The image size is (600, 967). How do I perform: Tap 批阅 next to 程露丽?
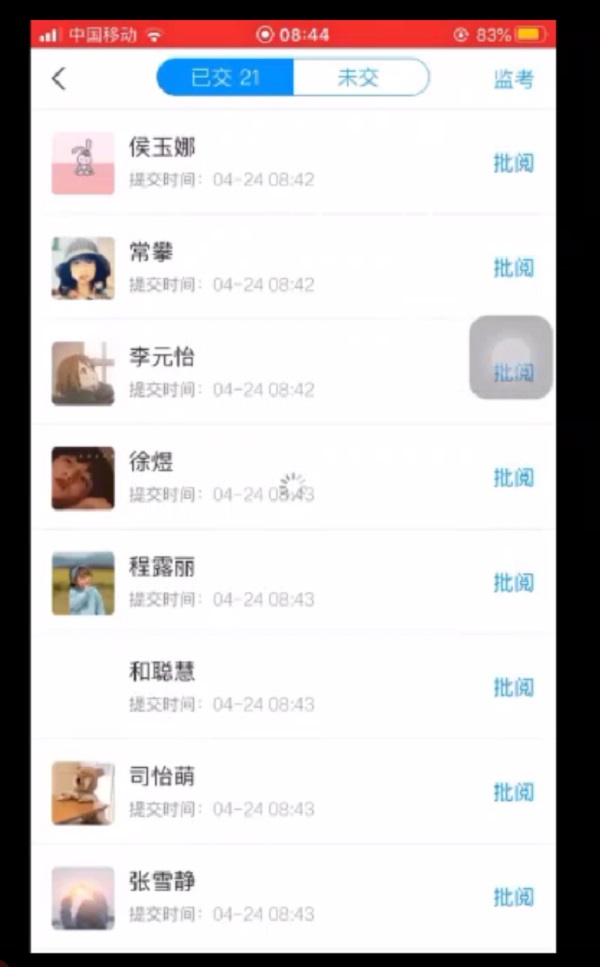513,583
